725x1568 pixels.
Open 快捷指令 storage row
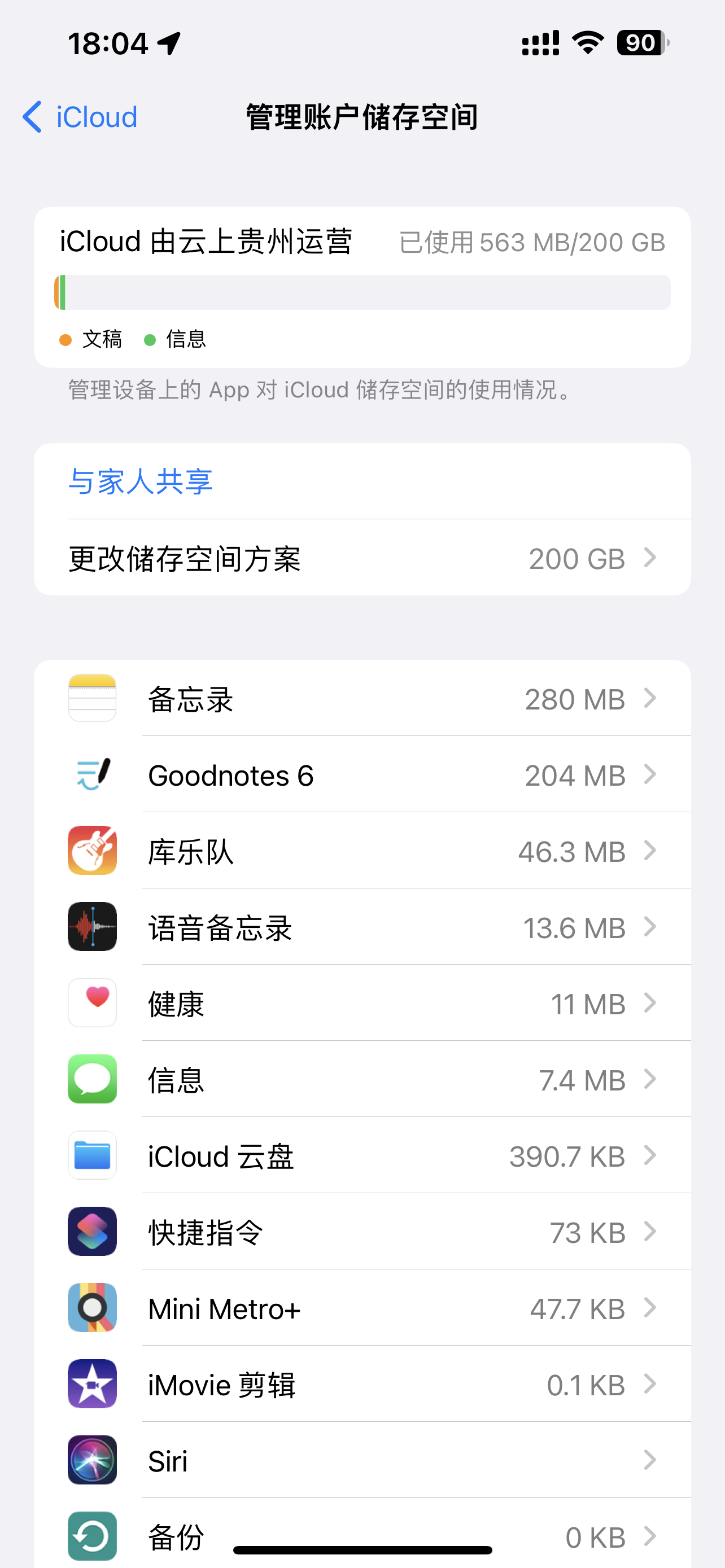pos(362,1232)
